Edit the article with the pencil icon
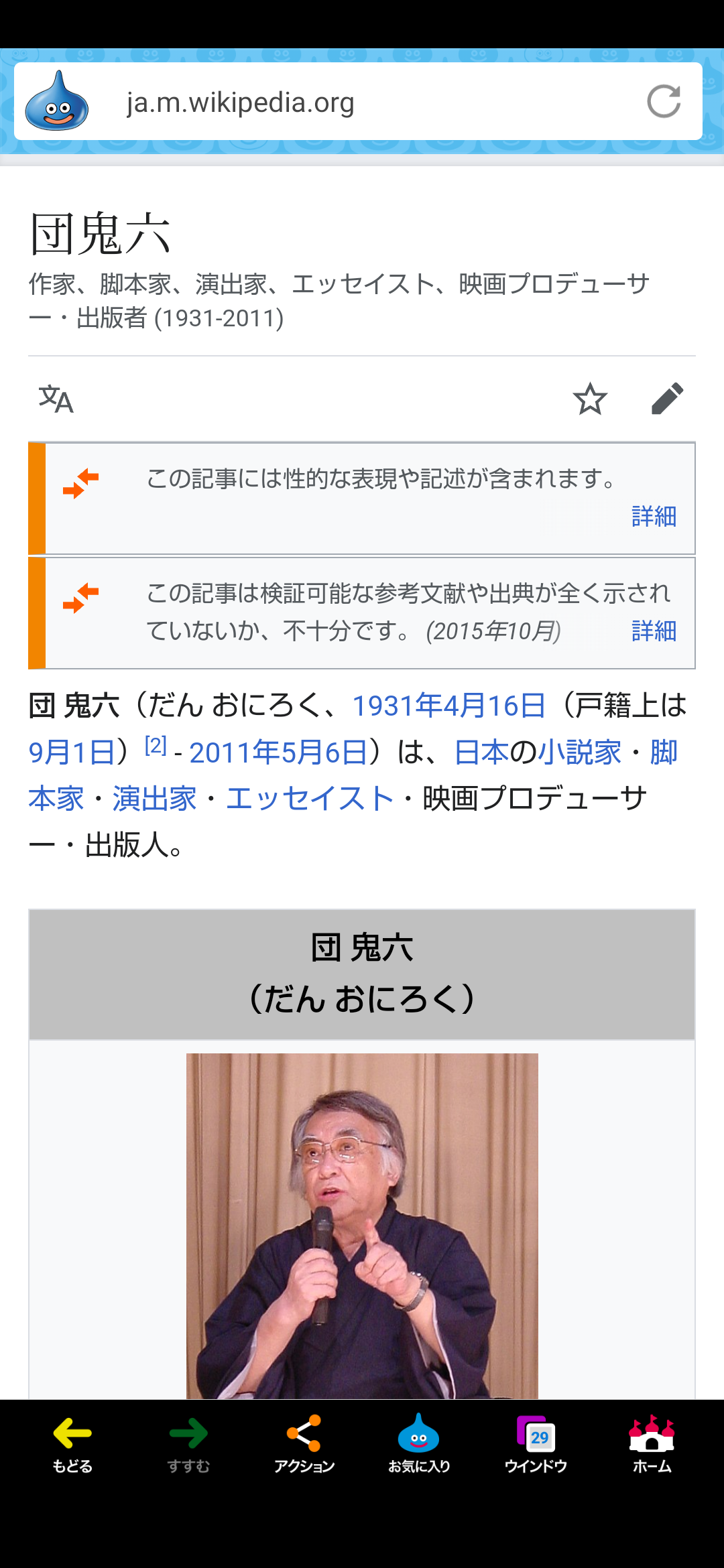724x1568 pixels. [x=667, y=399]
